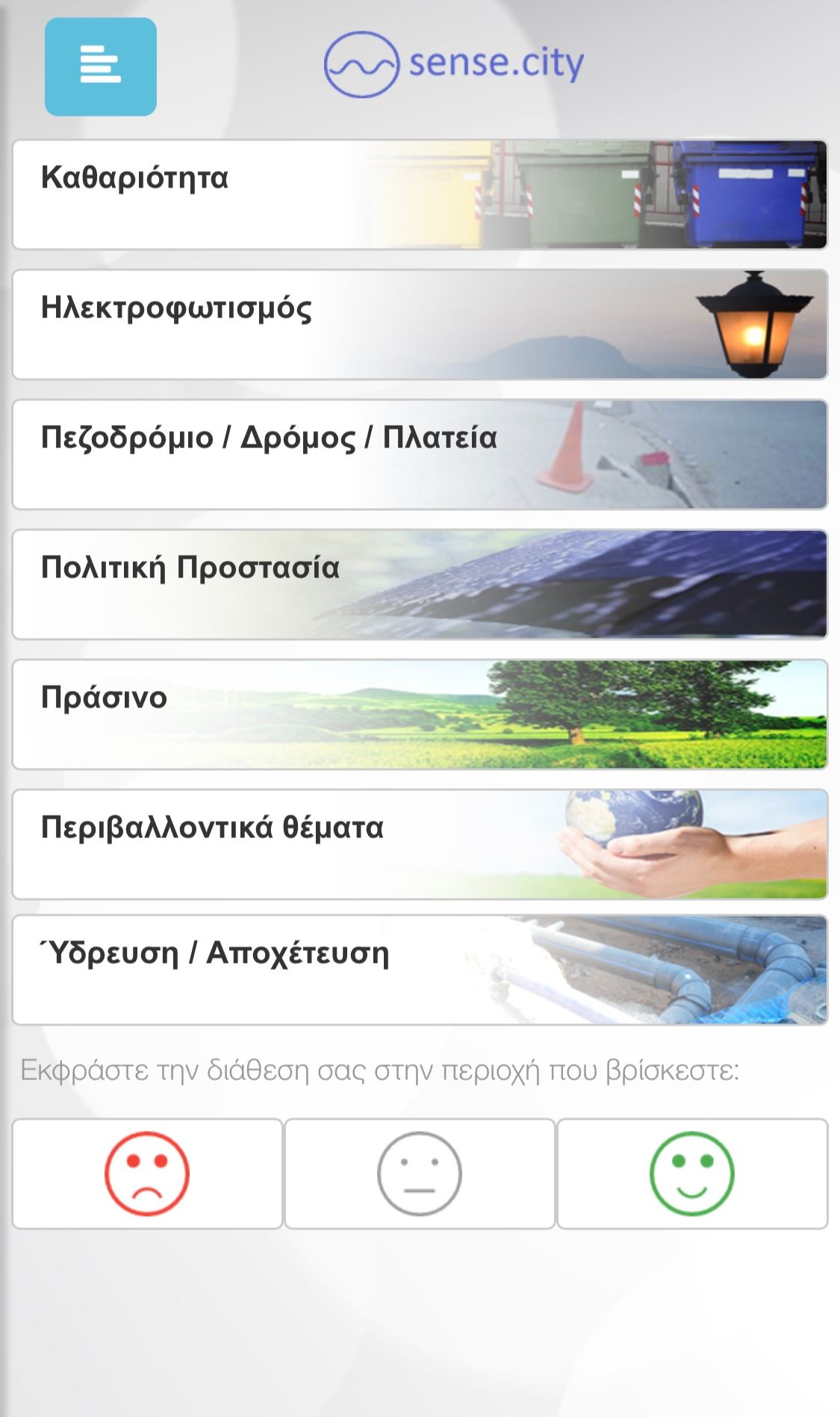Tap the red sad face mood
This screenshot has width=840, height=1417.
[147, 1173]
